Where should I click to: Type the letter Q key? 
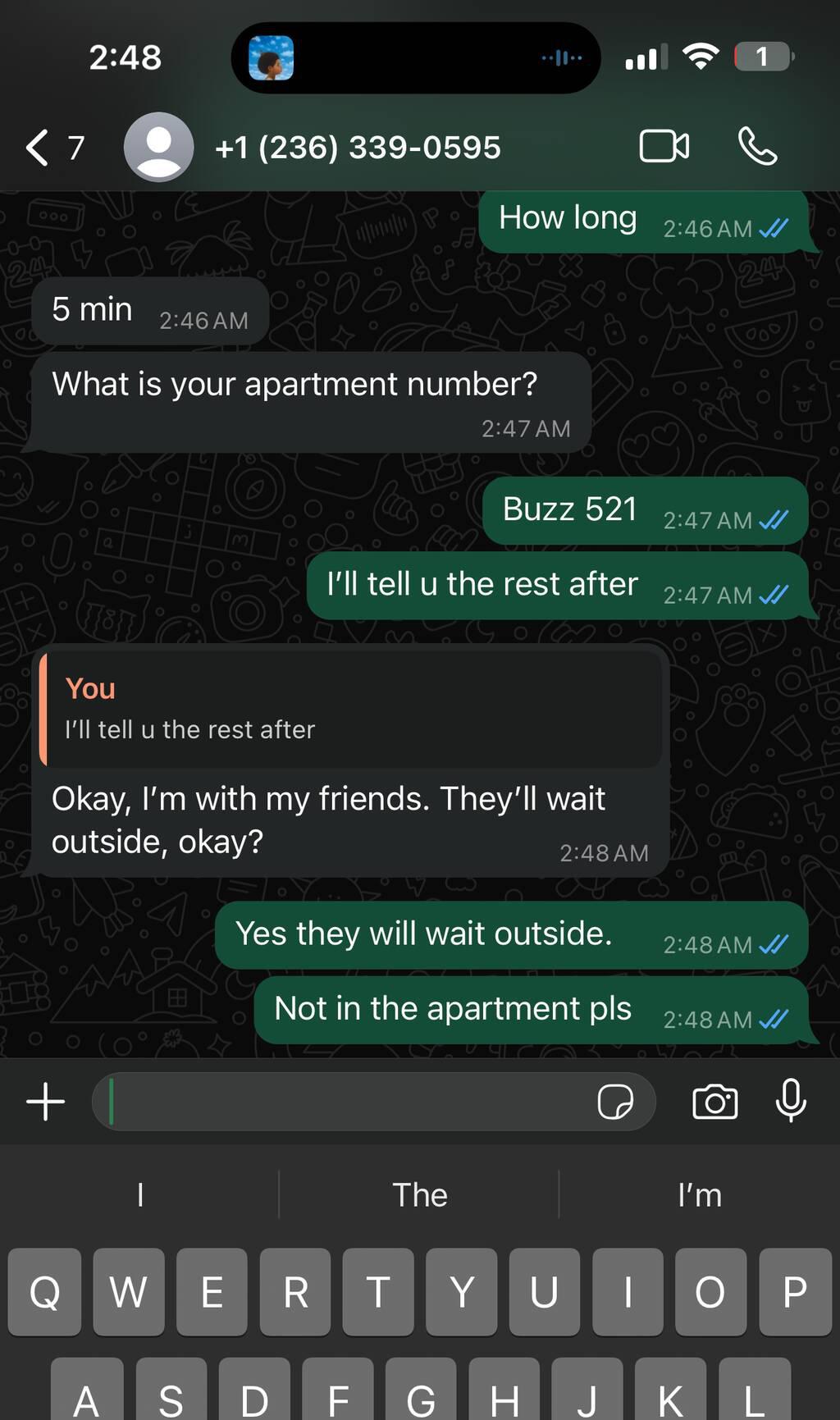(45, 1292)
